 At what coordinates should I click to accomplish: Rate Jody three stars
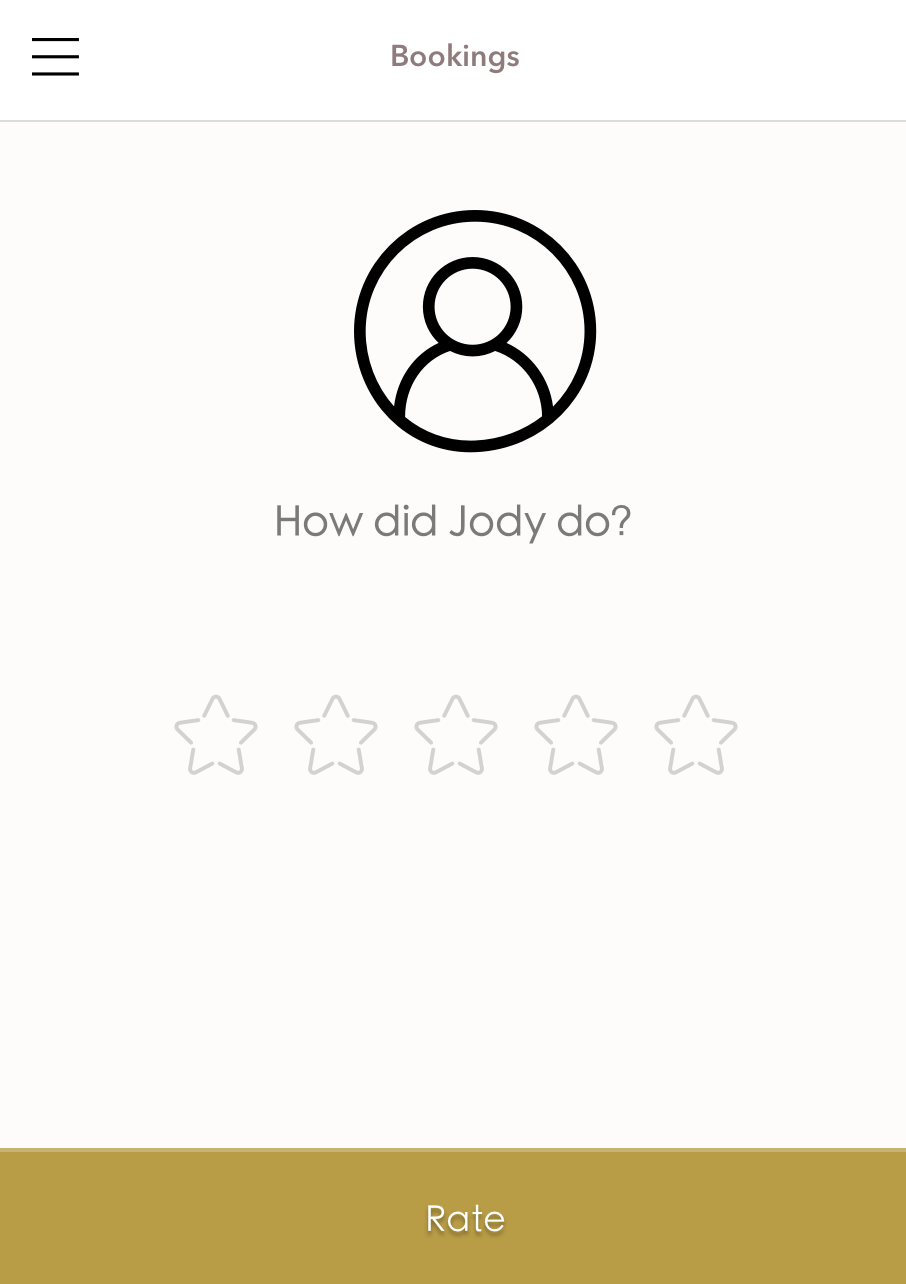click(456, 736)
